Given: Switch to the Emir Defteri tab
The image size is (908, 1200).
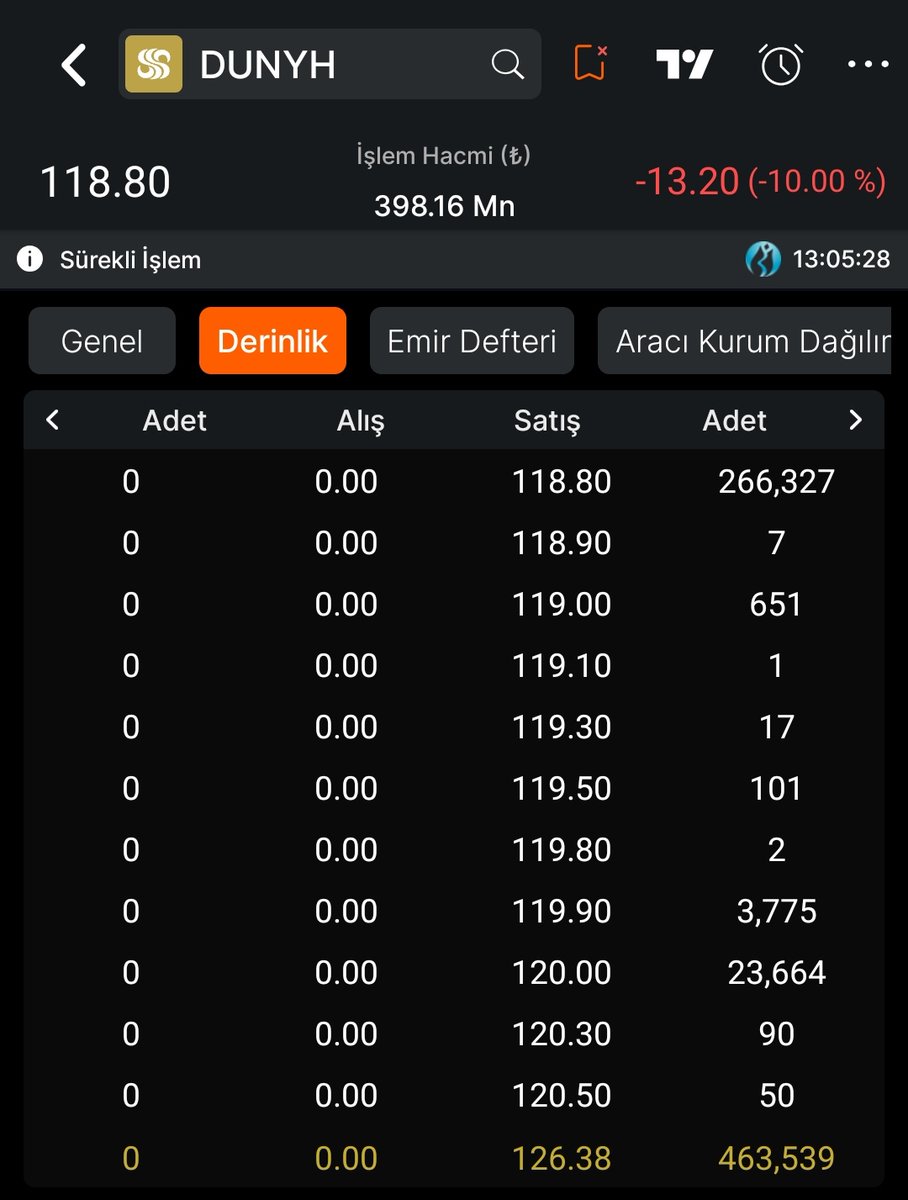Looking at the screenshot, I should pos(471,341).
